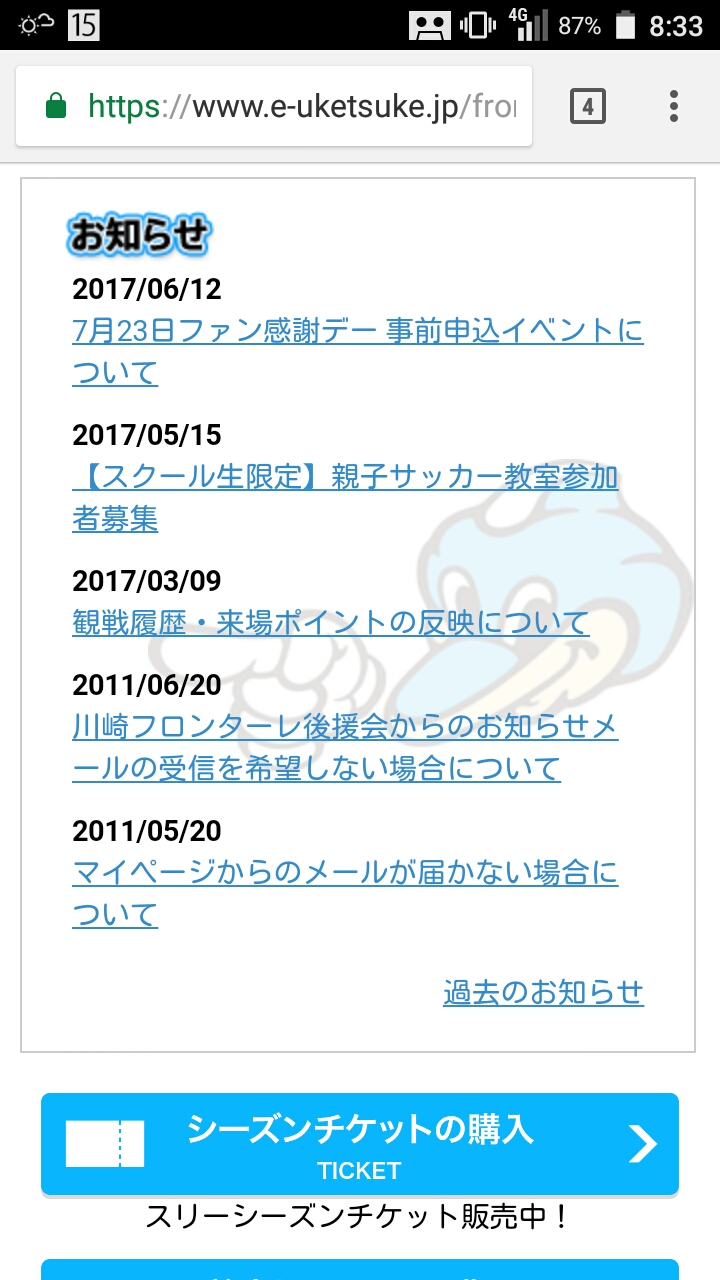
Task: Open Chrome's three-dot overflow menu
Action: pyautogui.click(x=673, y=106)
